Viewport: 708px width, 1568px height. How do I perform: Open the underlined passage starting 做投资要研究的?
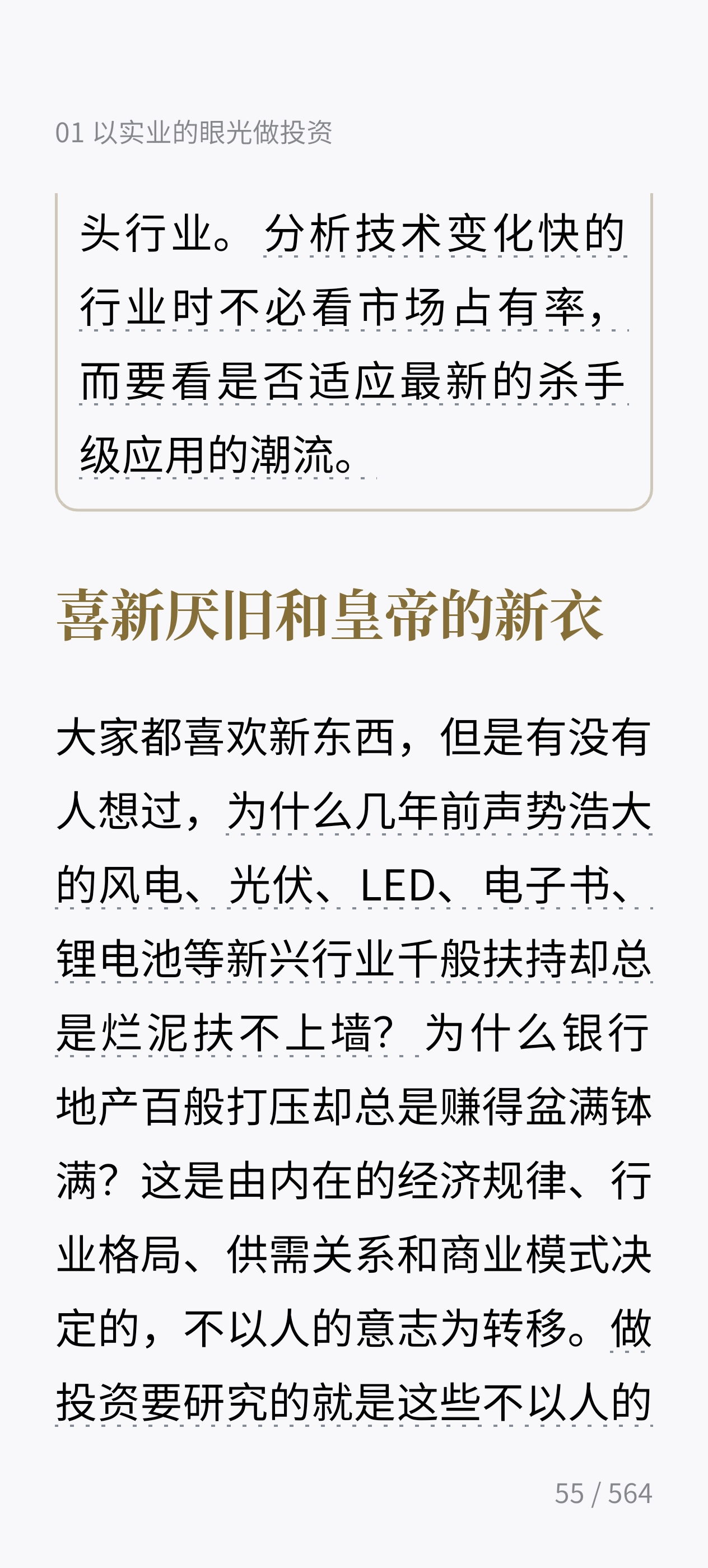point(353,1402)
